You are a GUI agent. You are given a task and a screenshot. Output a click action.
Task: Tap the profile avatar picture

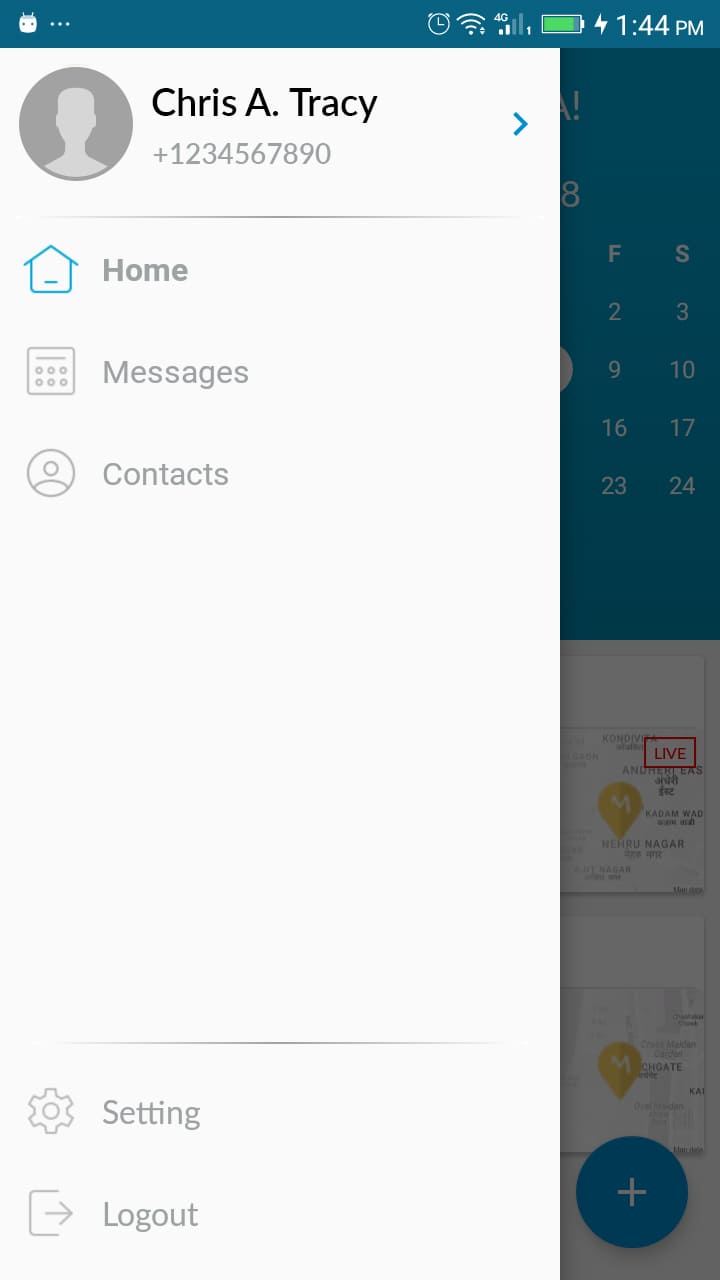tap(76, 124)
